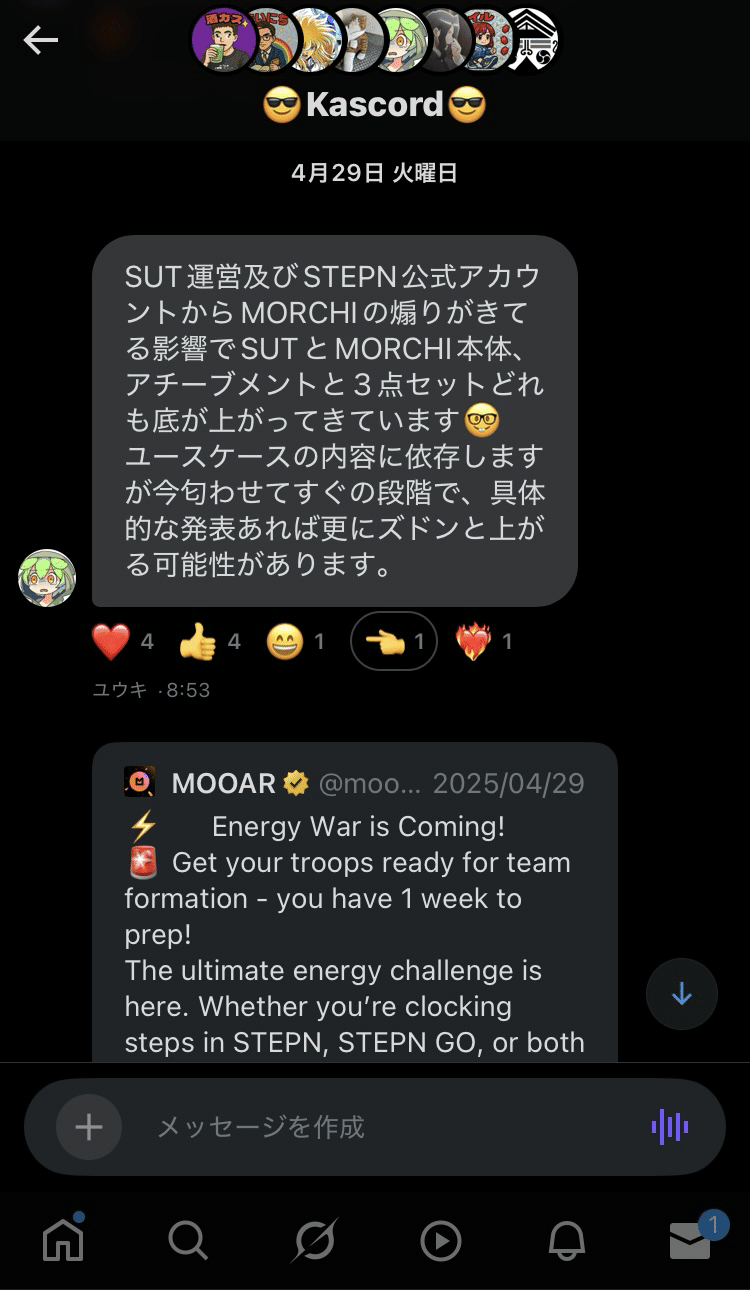View the group member avatars strip

coord(375,42)
